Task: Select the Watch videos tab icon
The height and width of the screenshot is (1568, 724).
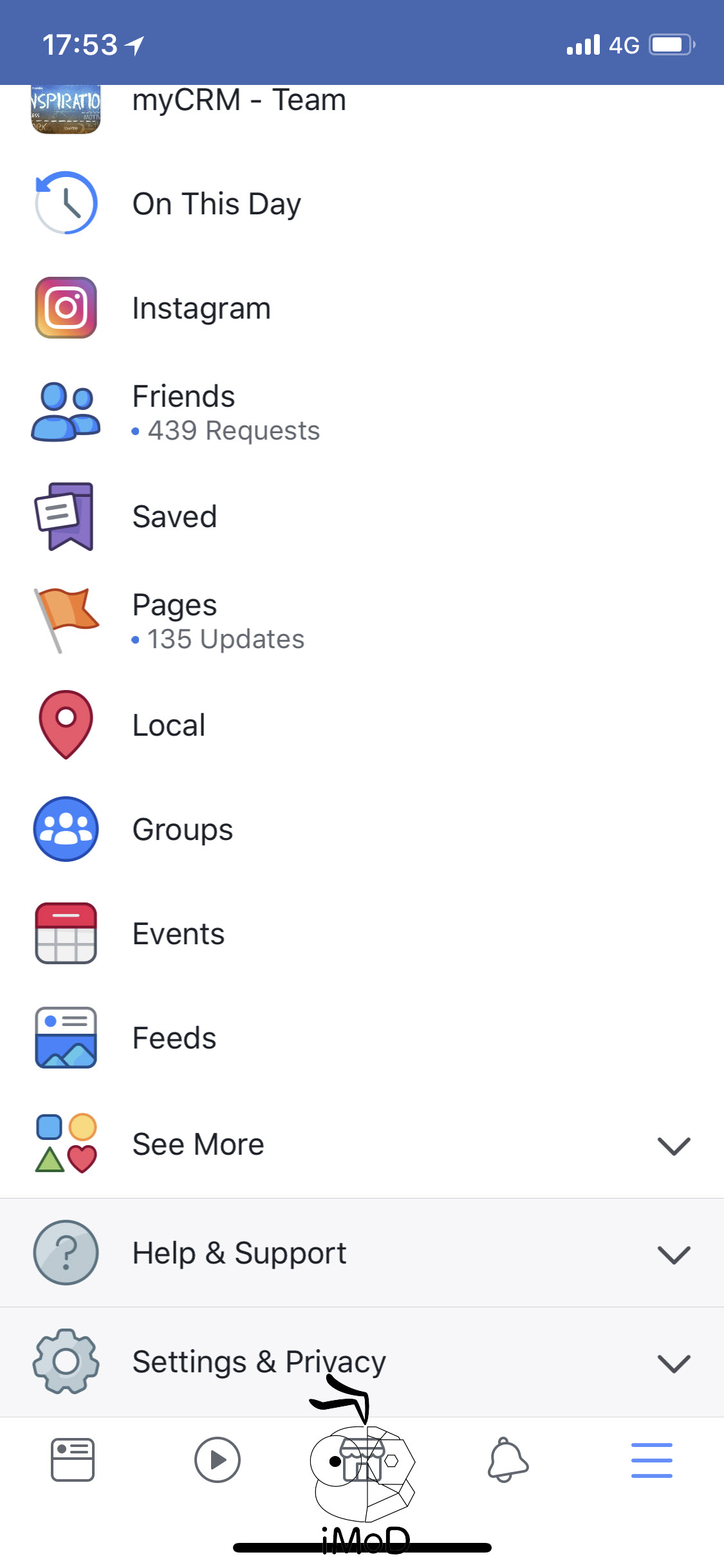Action: click(217, 1460)
